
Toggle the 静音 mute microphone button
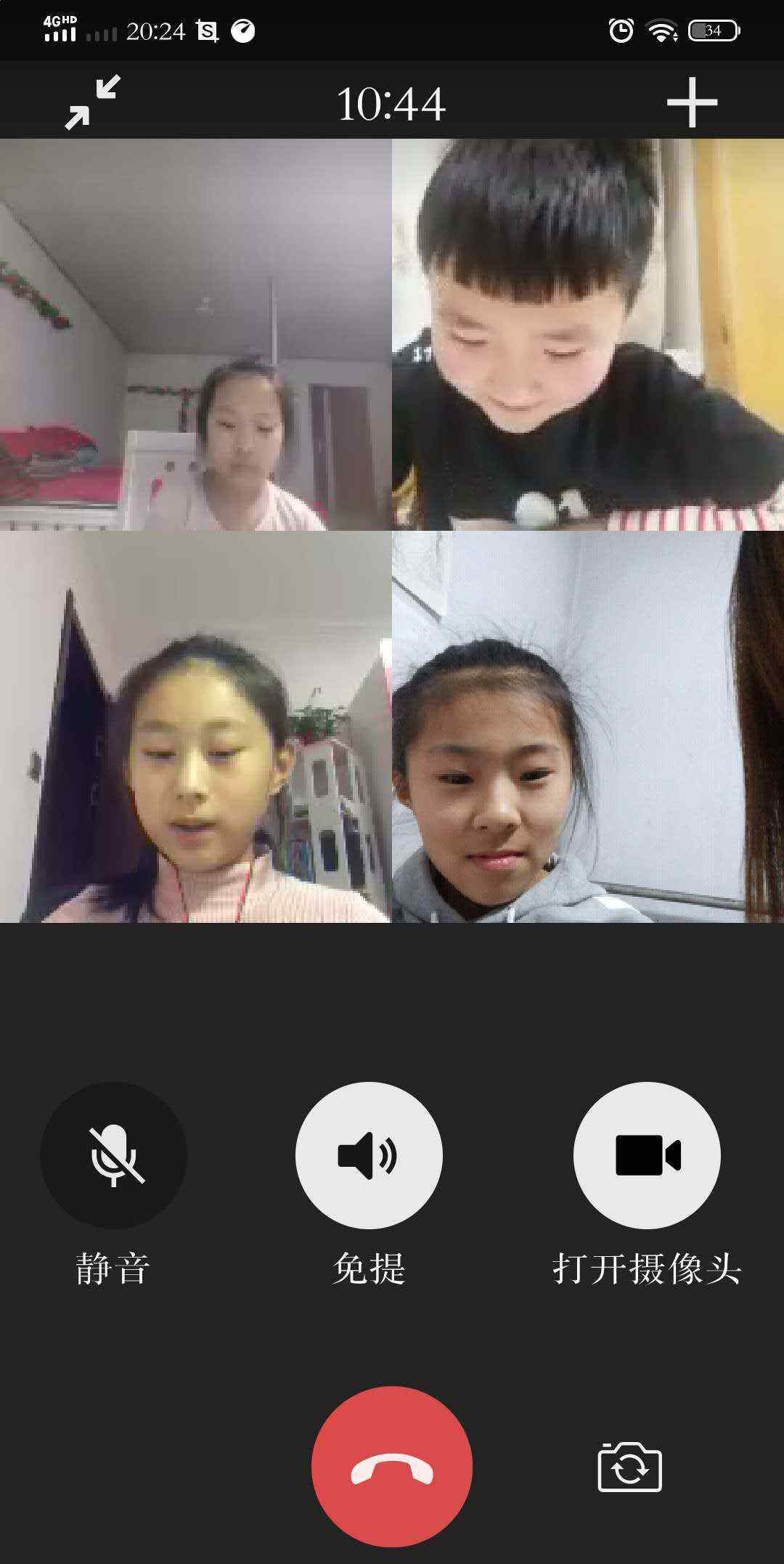click(x=113, y=1154)
